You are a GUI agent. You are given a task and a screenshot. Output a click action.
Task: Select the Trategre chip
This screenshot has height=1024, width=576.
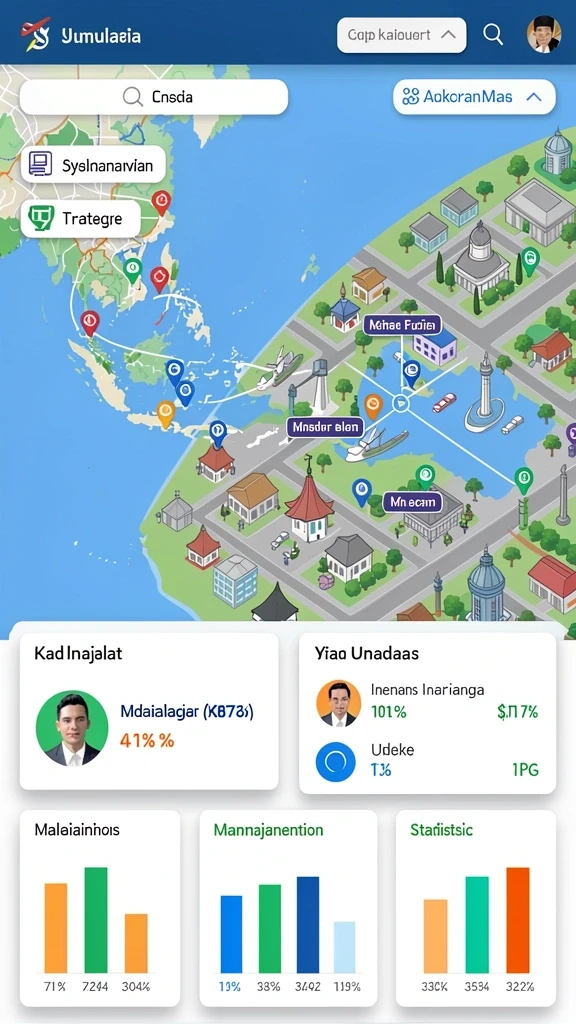(x=80, y=218)
